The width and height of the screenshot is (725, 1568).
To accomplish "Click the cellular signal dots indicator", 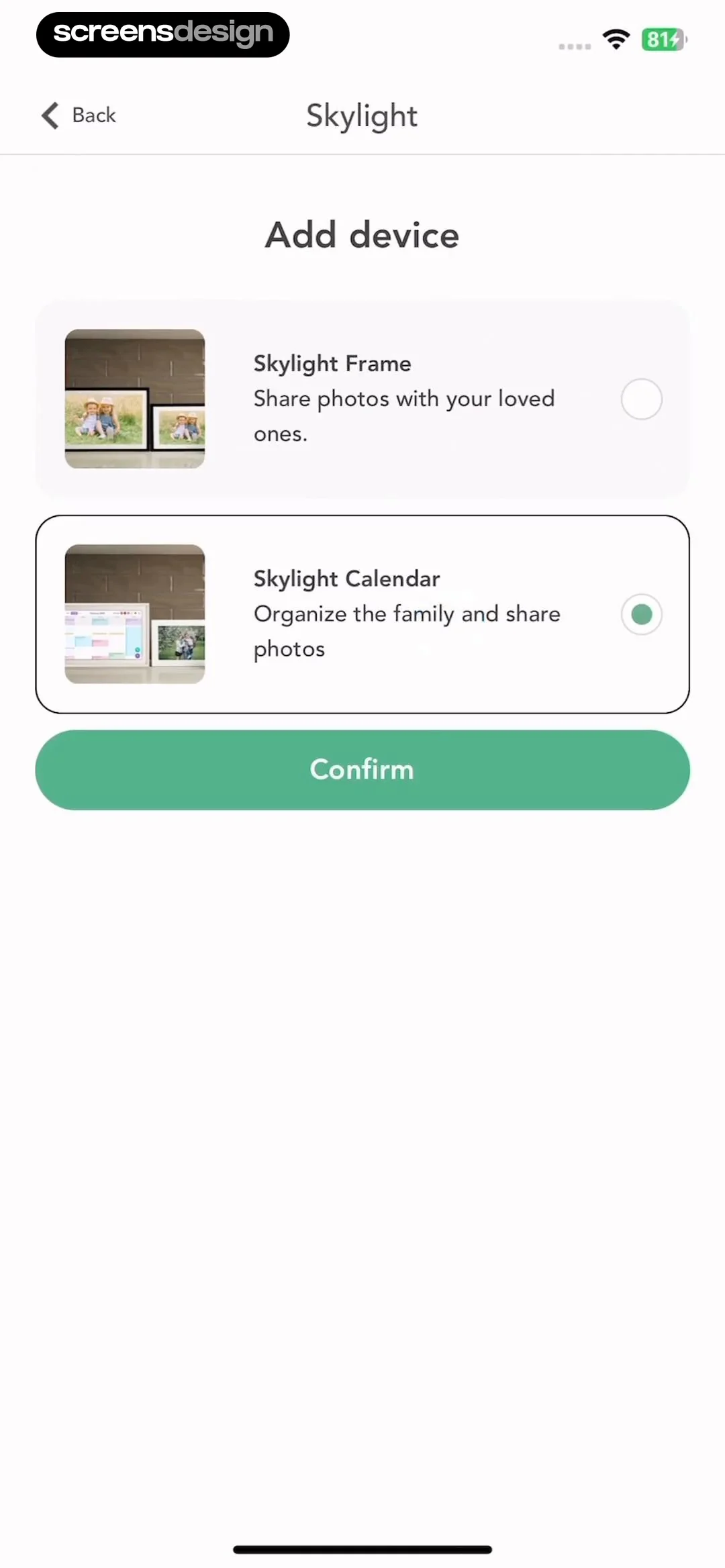I will coord(573,46).
